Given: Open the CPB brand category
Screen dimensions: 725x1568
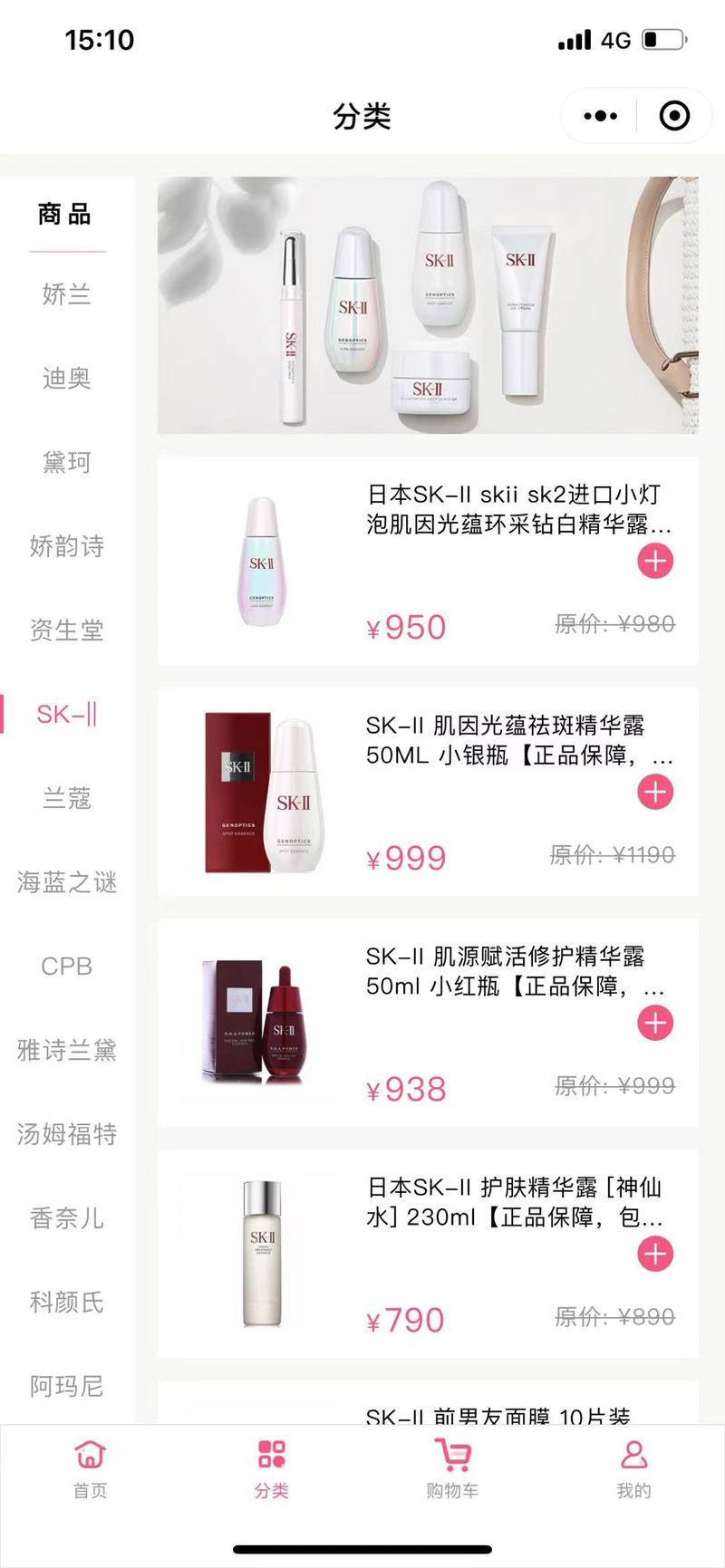Looking at the screenshot, I should pyautogui.click(x=66, y=967).
